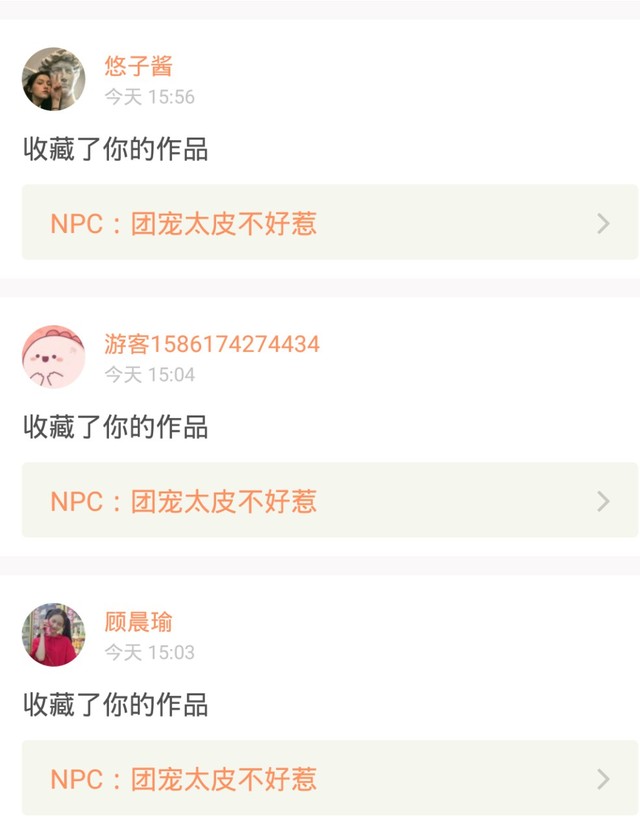The image size is (640, 831).
Task: Open avatar of 游客1586174274434
Action: [54, 357]
